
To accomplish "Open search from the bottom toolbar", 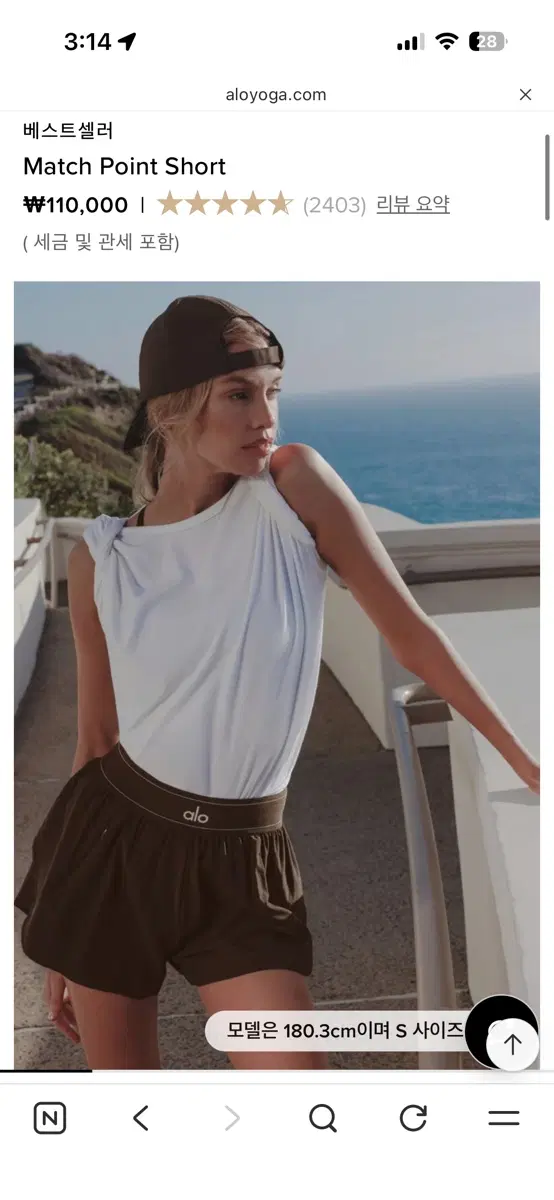I will (322, 1118).
